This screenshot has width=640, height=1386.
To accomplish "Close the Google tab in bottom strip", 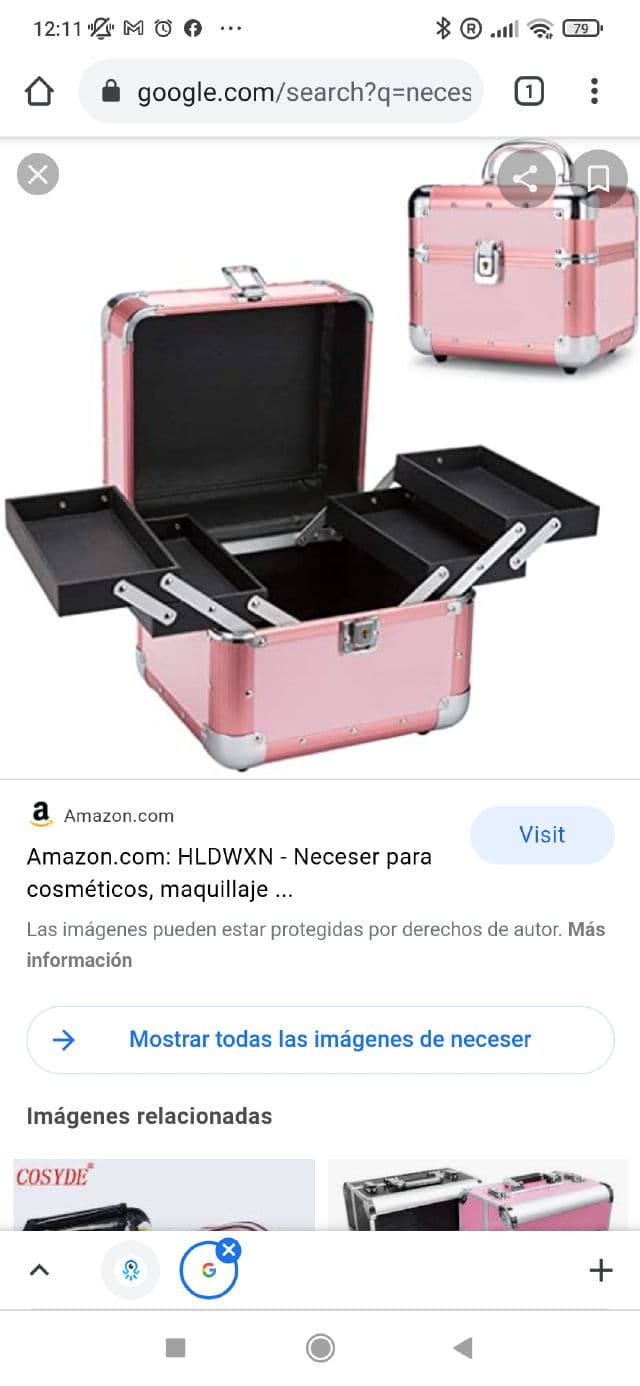I will pos(229,1249).
